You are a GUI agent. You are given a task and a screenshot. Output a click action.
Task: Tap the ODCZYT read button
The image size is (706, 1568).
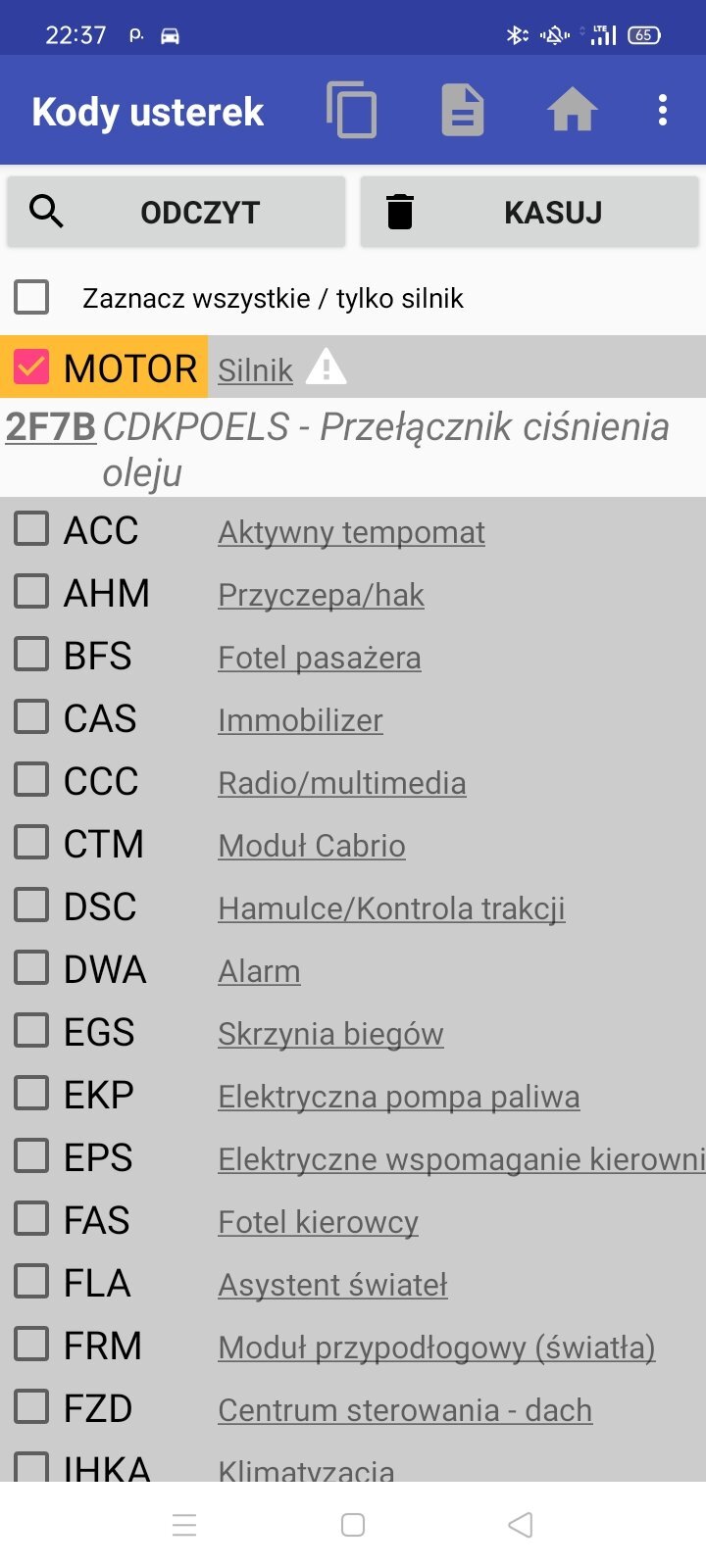pos(176,212)
